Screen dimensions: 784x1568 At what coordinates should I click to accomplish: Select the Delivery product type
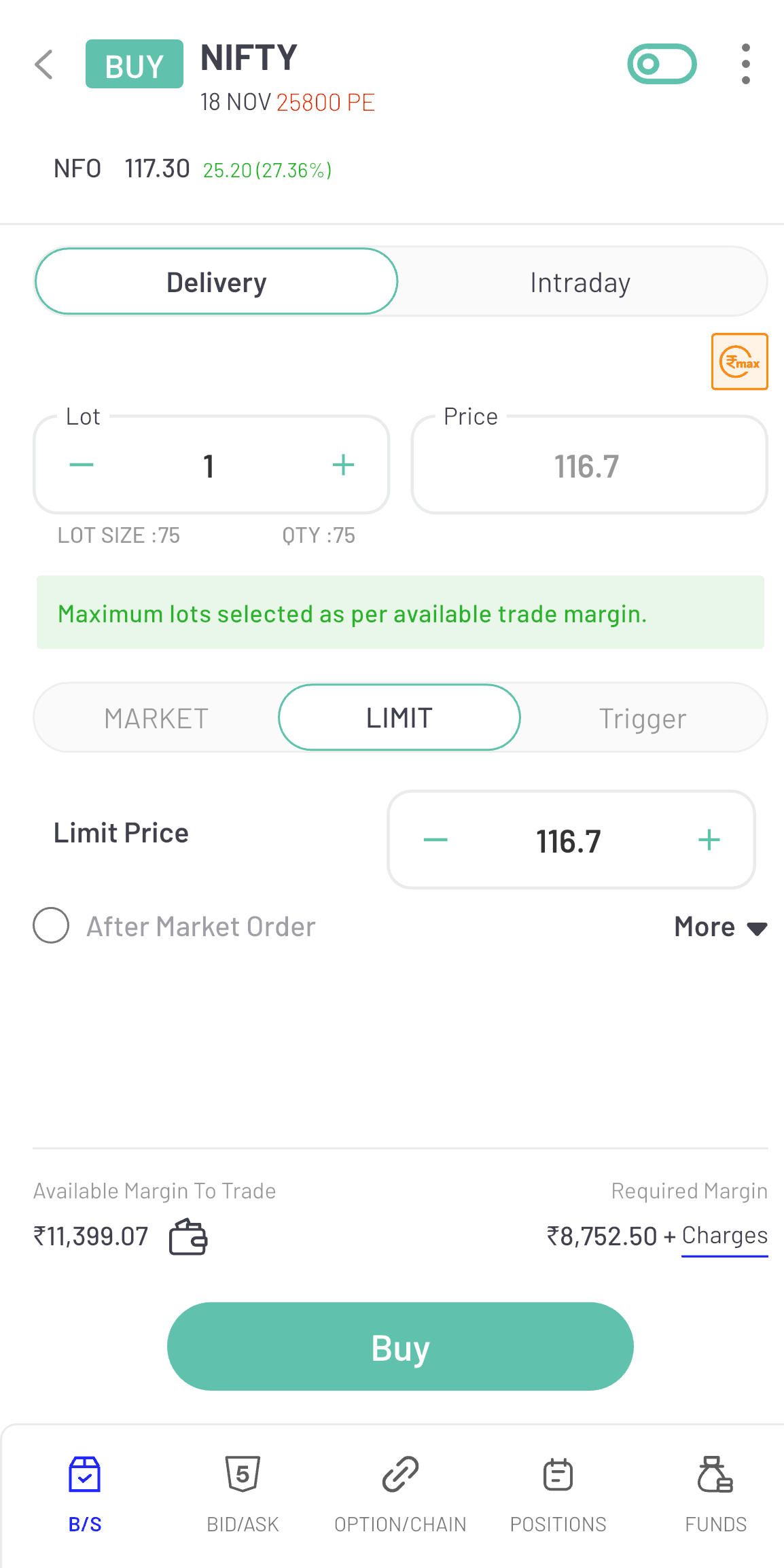217,283
